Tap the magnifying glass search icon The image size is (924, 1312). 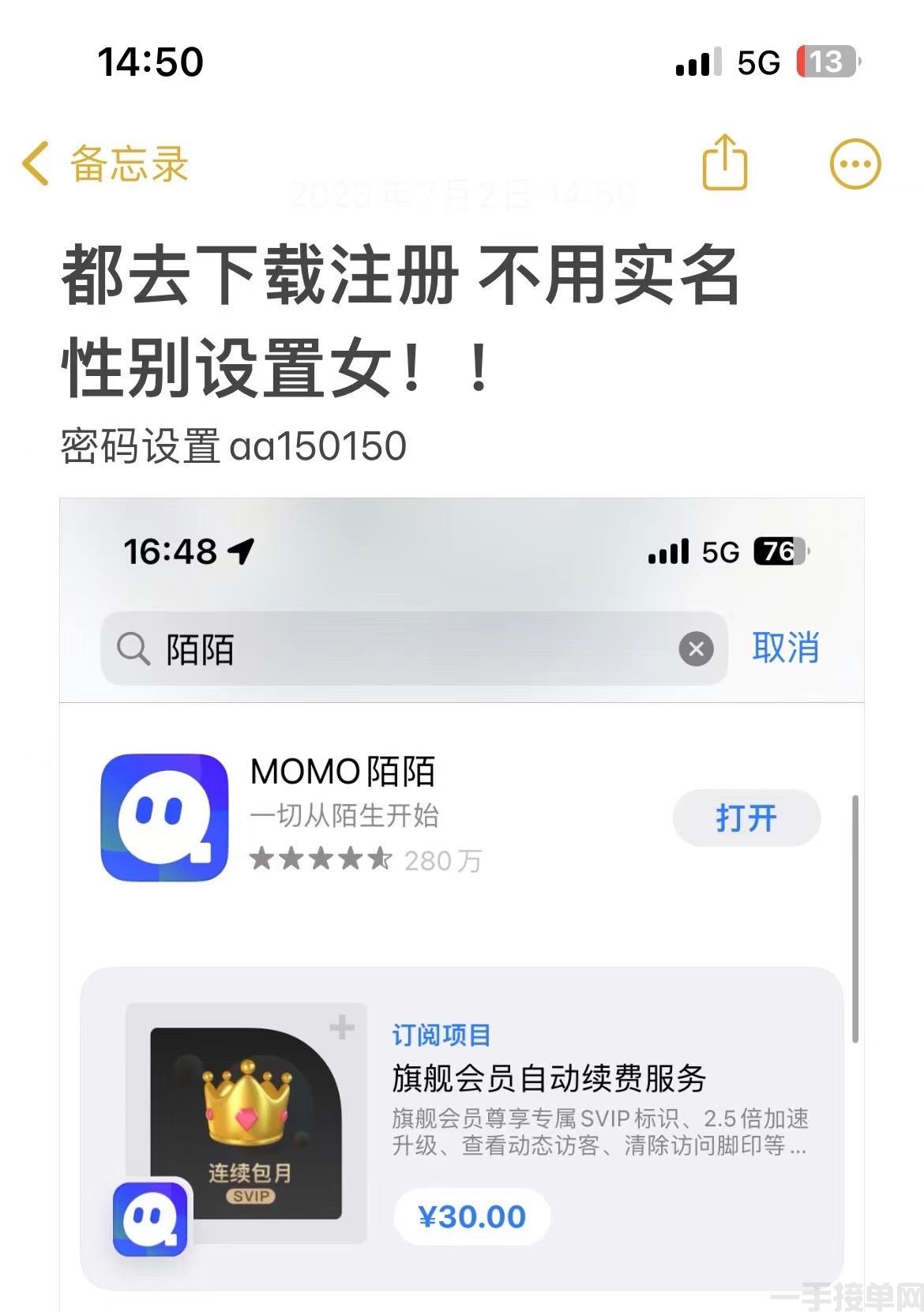coord(135,648)
